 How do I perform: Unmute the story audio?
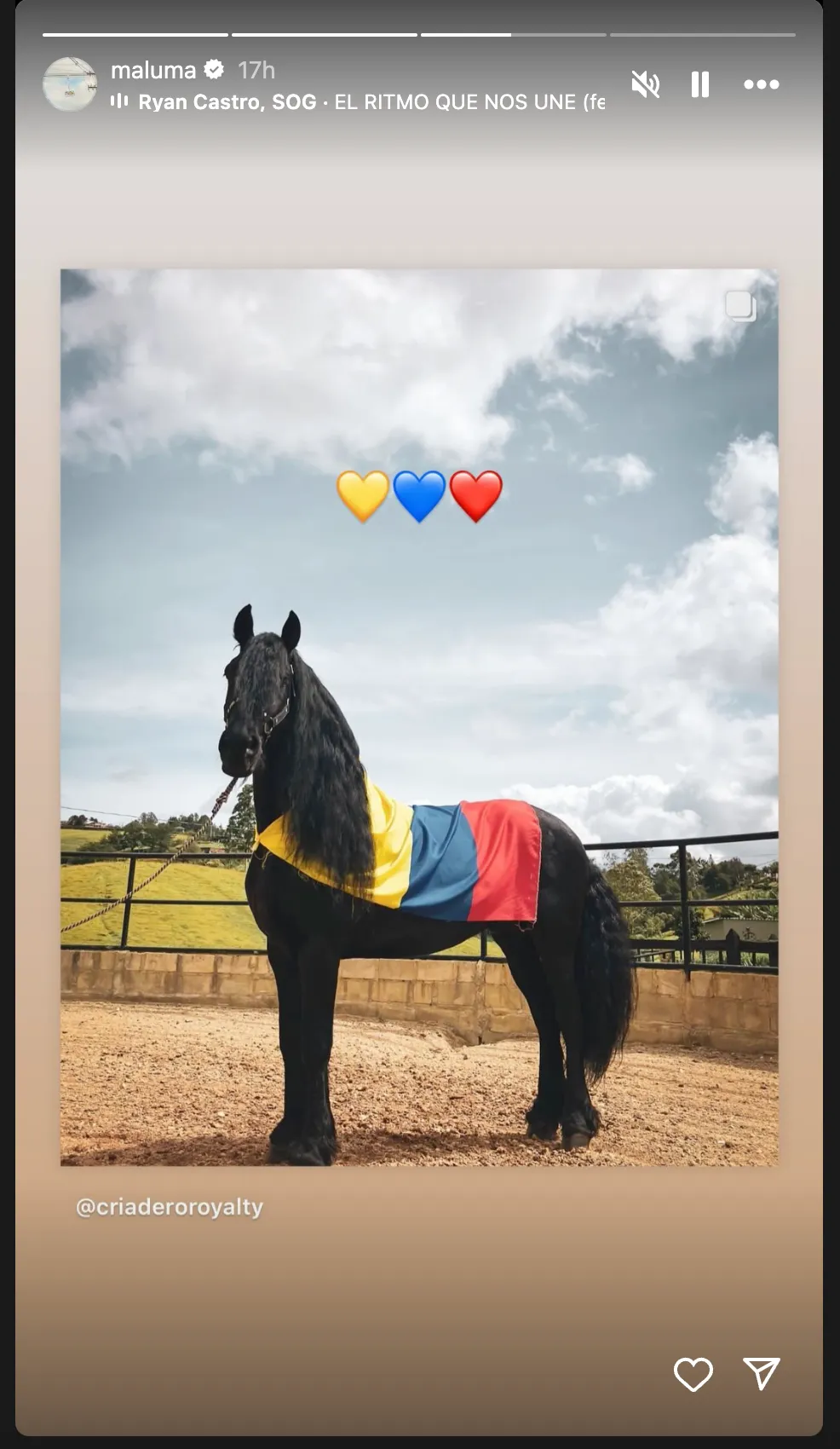coord(646,84)
